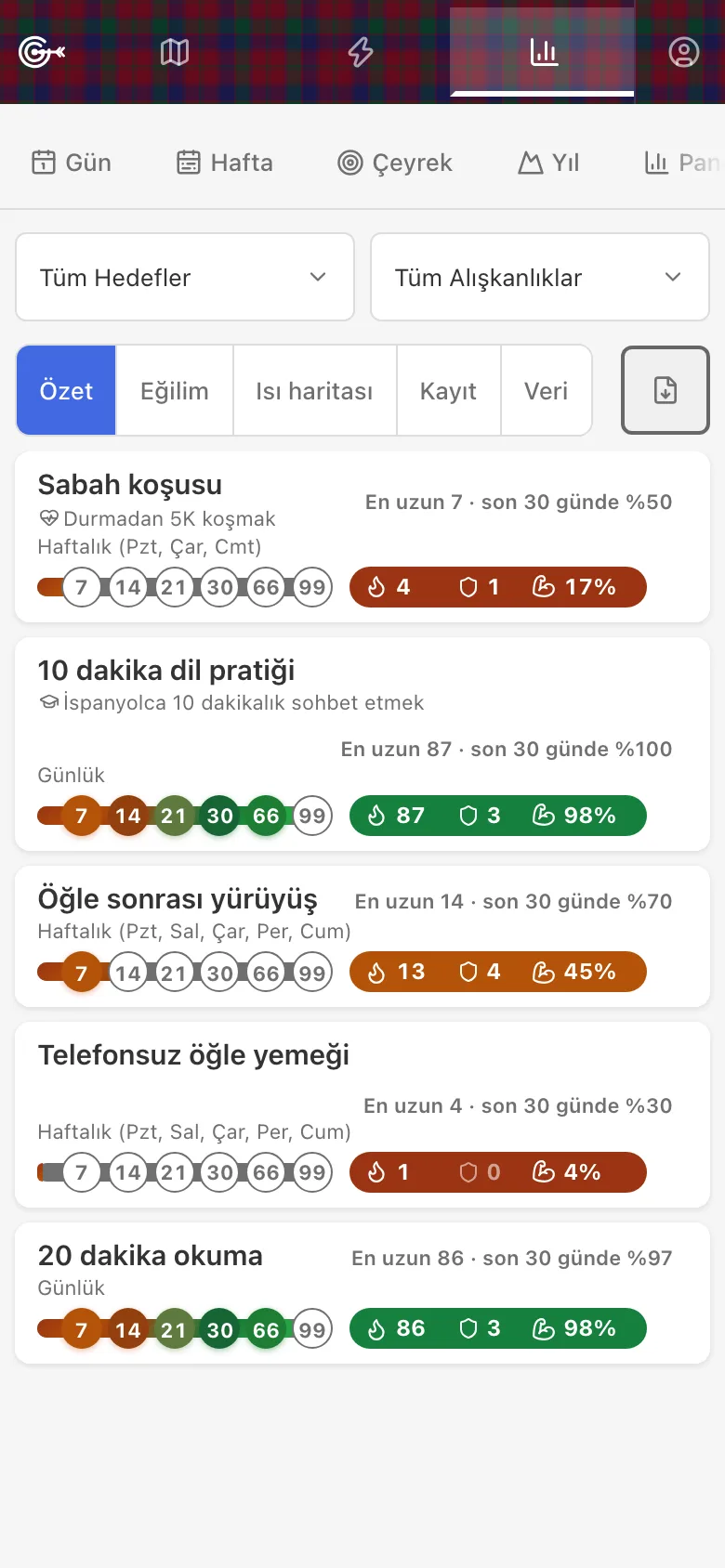Open the 20 dakika okuma card
This screenshot has width=725, height=1568.
(362, 1293)
